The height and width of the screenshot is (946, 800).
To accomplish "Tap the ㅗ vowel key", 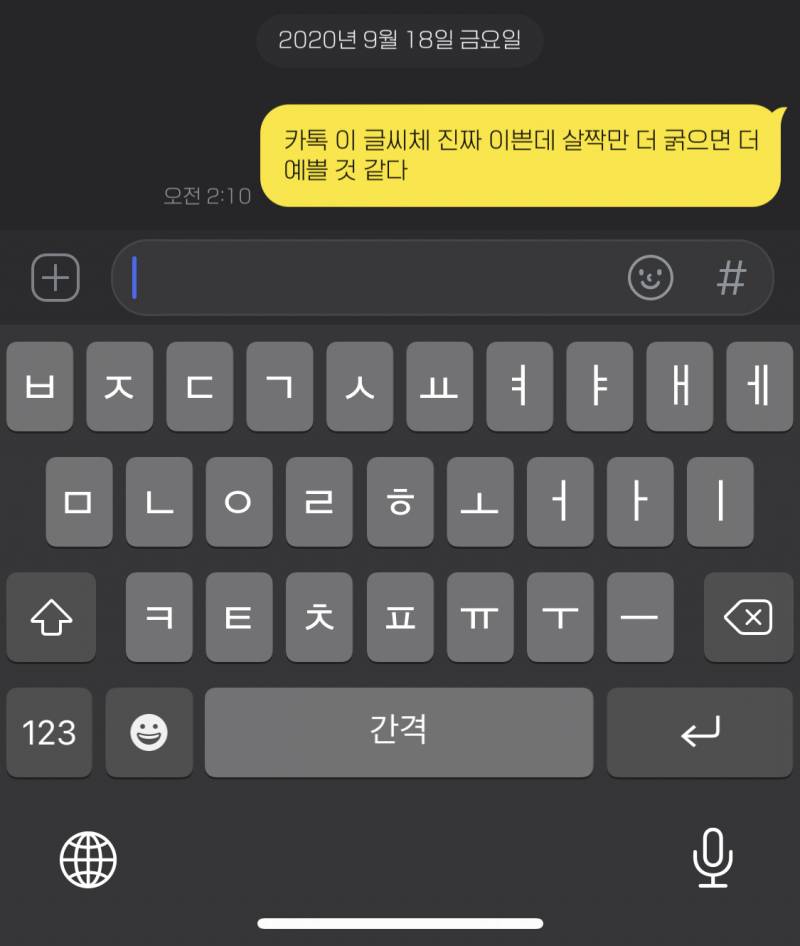I will (479, 503).
